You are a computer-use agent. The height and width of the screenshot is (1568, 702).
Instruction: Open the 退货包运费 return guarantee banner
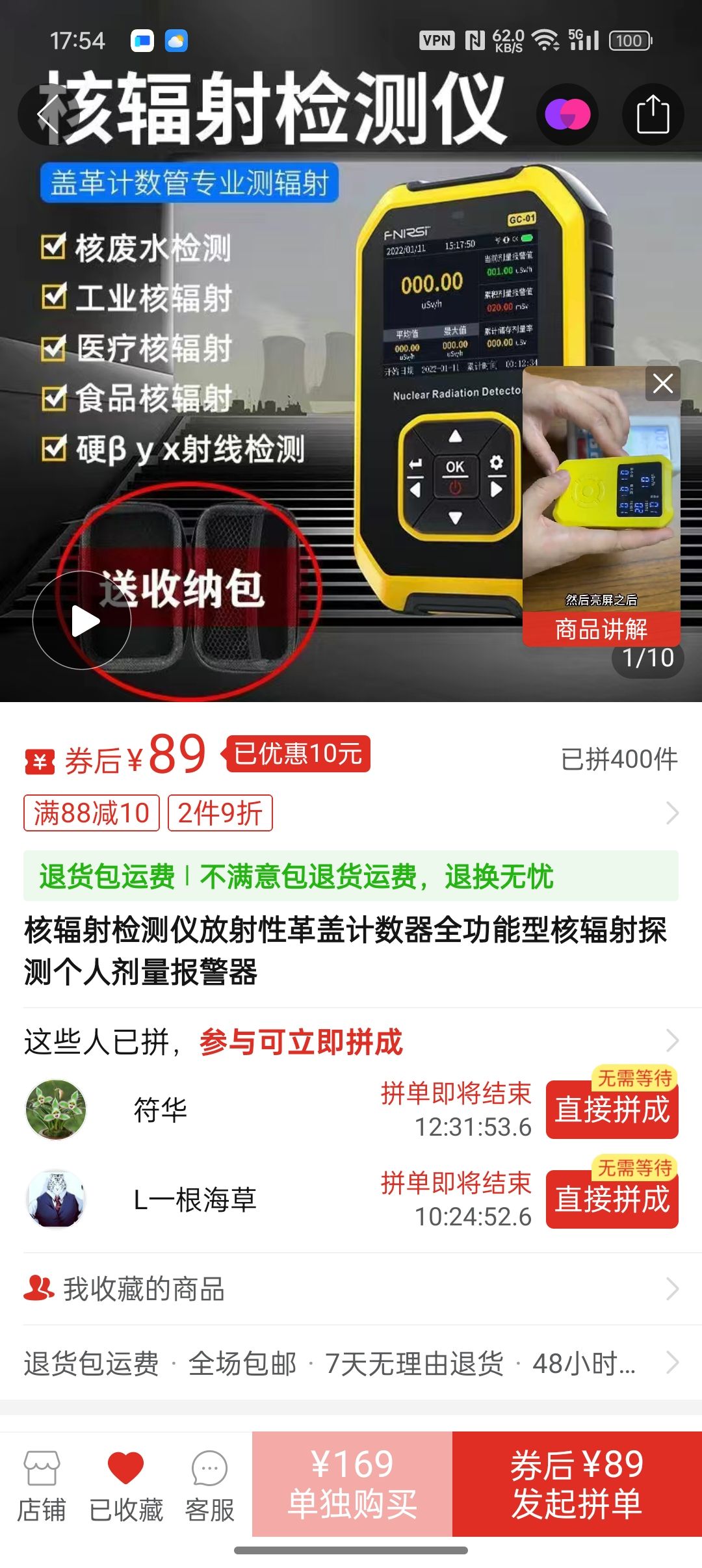(x=351, y=876)
